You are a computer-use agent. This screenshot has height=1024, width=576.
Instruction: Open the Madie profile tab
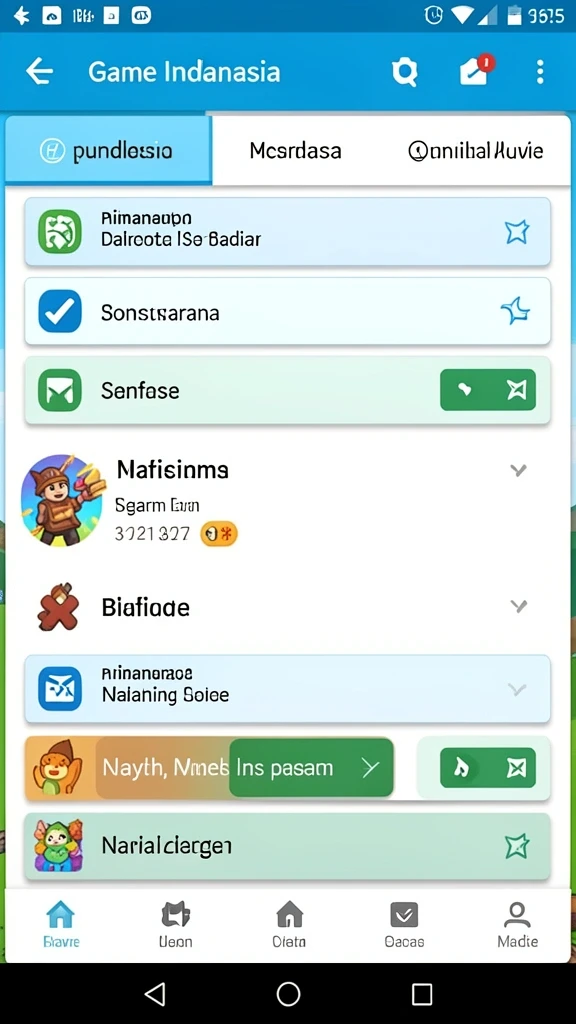tap(517, 924)
